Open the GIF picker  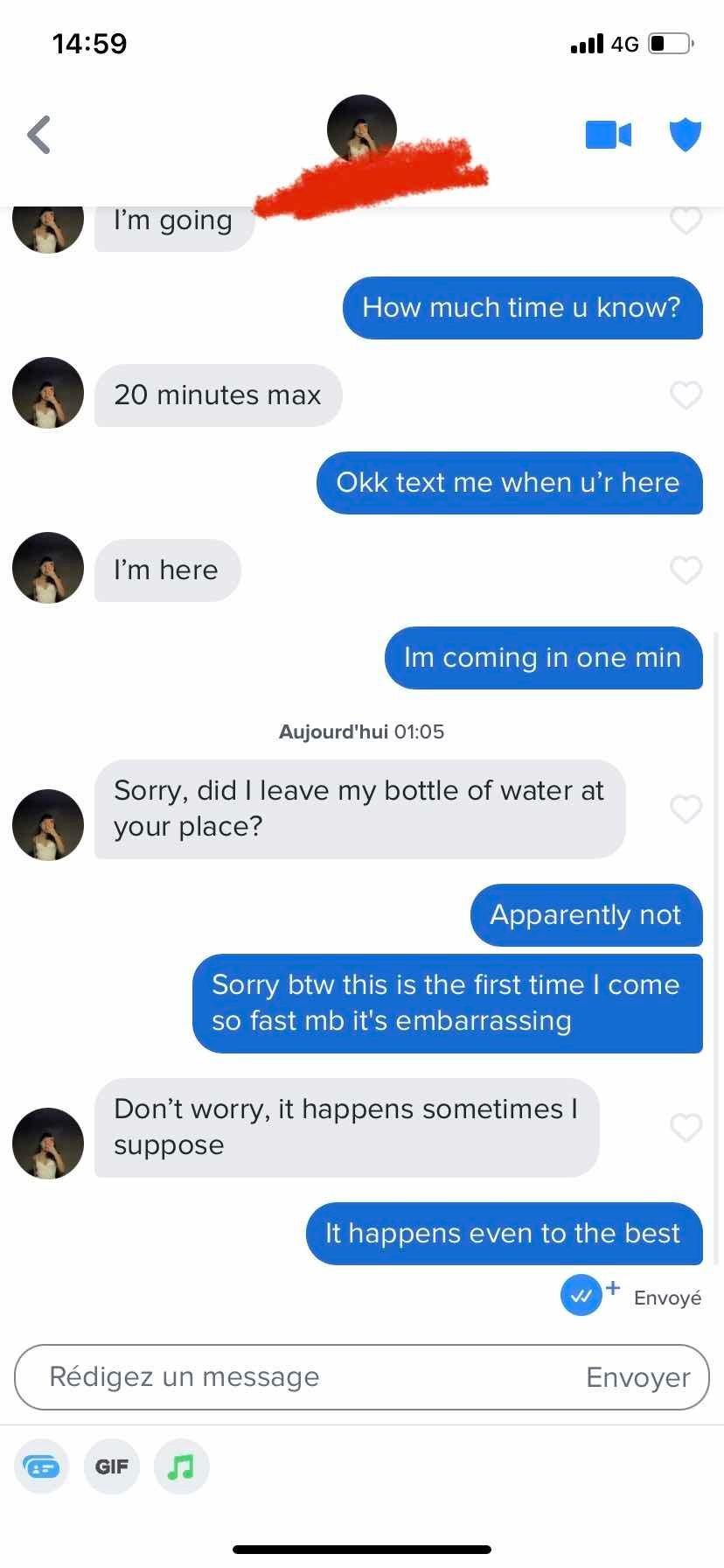tap(112, 1466)
